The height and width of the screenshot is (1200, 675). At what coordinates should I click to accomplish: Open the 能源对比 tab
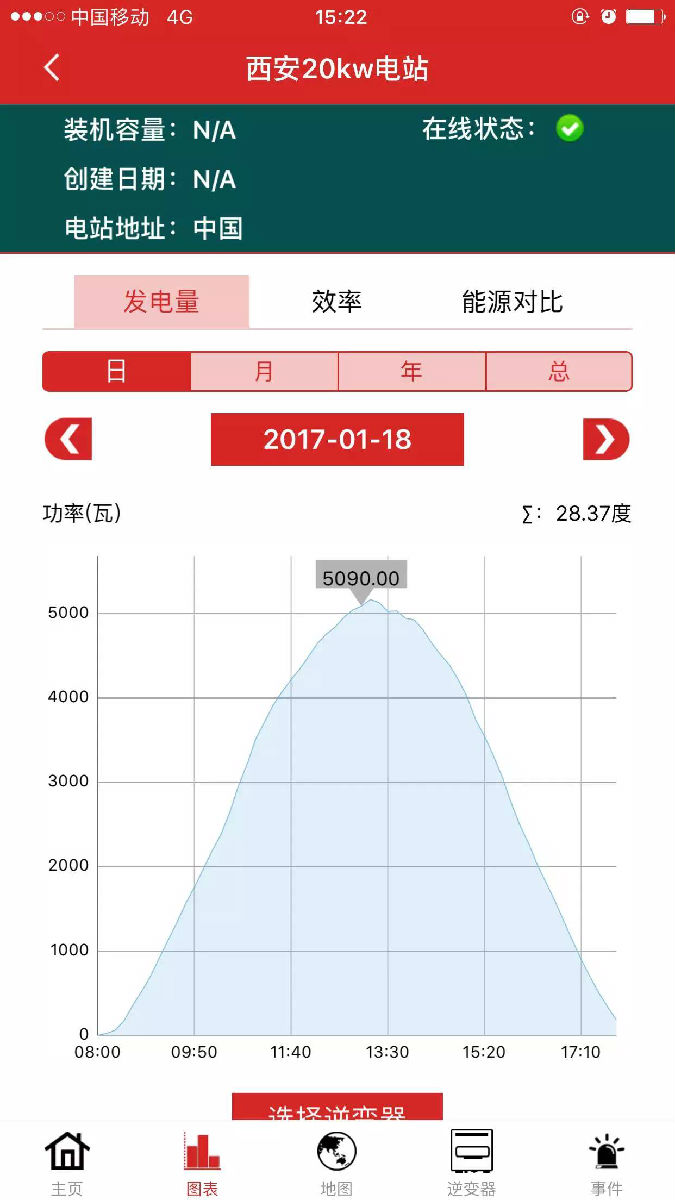pyautogui.click(x=512, y=302)
